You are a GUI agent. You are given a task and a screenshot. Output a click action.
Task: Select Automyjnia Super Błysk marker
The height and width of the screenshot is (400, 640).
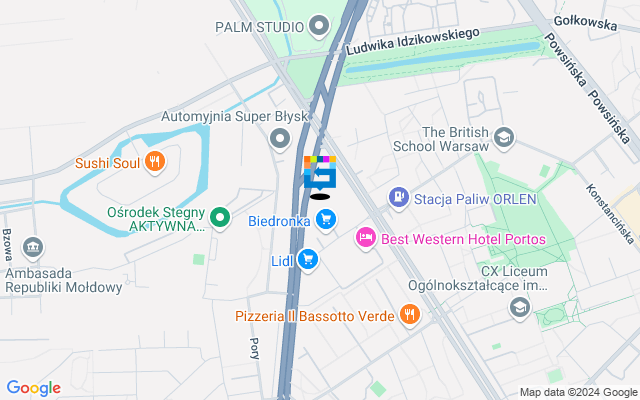(280, 137)
